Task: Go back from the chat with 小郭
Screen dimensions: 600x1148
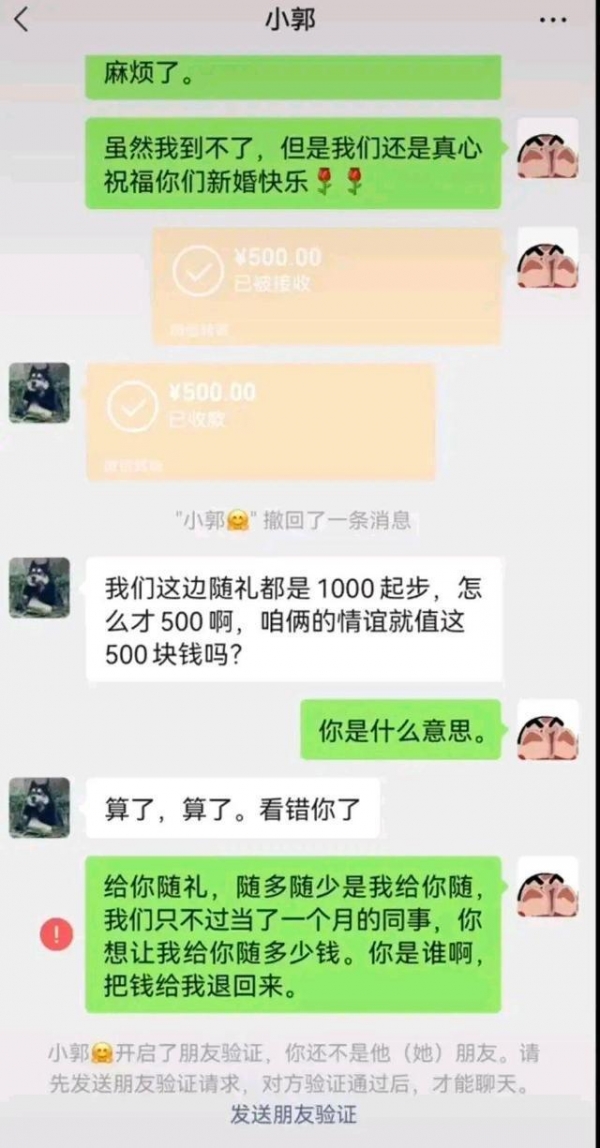Action: pos(21,19)
